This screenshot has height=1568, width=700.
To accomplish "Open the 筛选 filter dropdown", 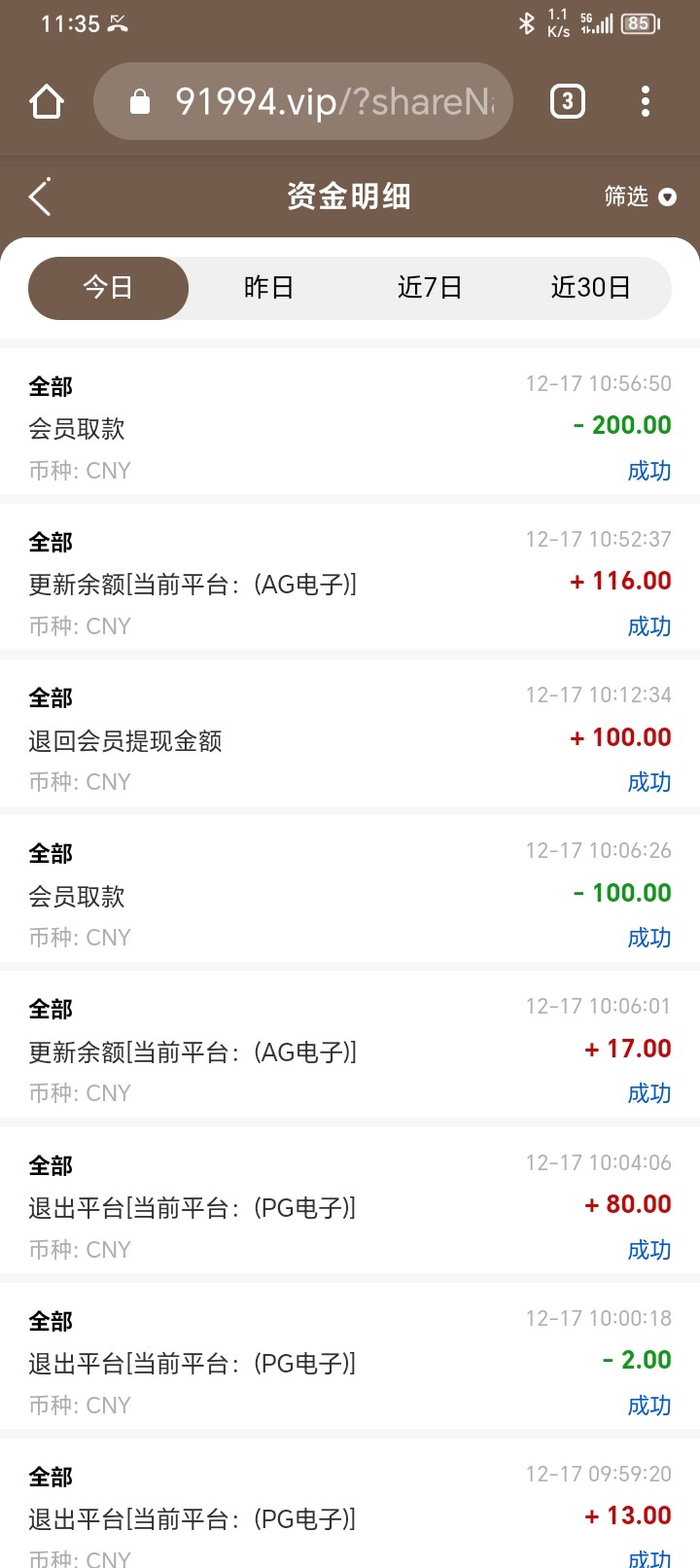I will (640, 196).
